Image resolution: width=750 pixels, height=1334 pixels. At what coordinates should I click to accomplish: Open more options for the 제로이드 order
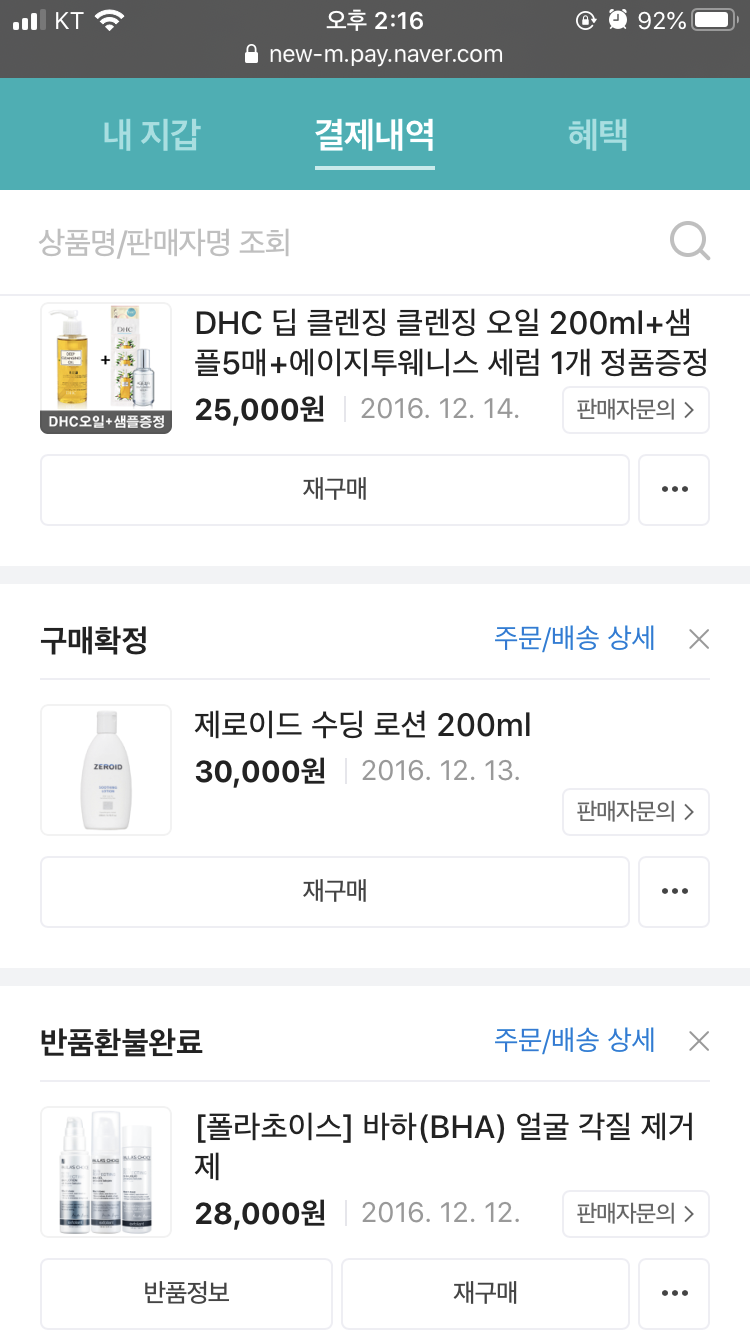pyautogui.click(x=674, y=892)
